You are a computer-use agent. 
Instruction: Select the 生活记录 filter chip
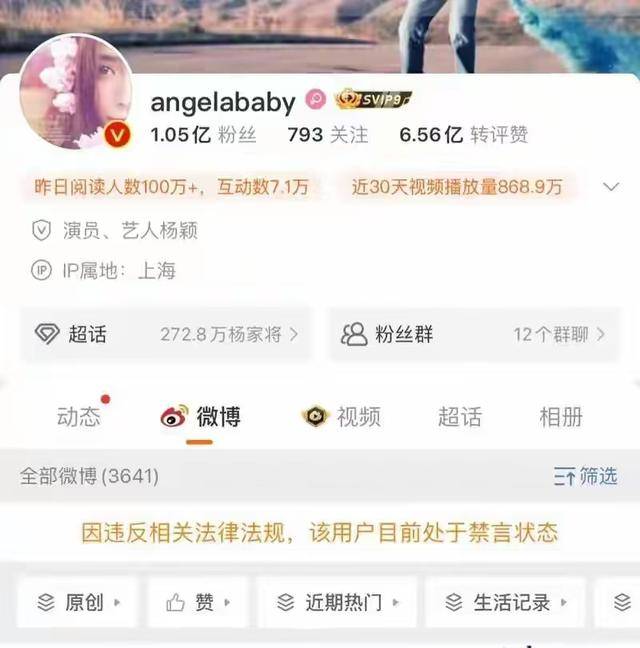tap(506, 602)
